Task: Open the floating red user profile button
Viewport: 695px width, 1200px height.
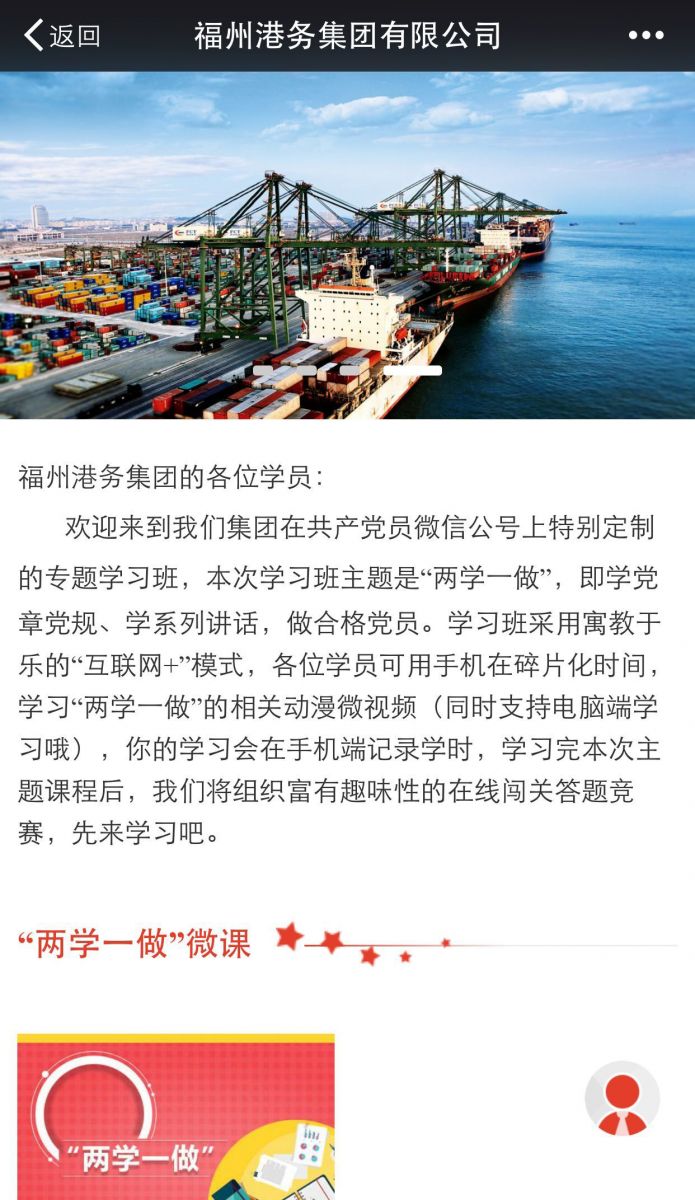Action: (x=622, y=1099)
